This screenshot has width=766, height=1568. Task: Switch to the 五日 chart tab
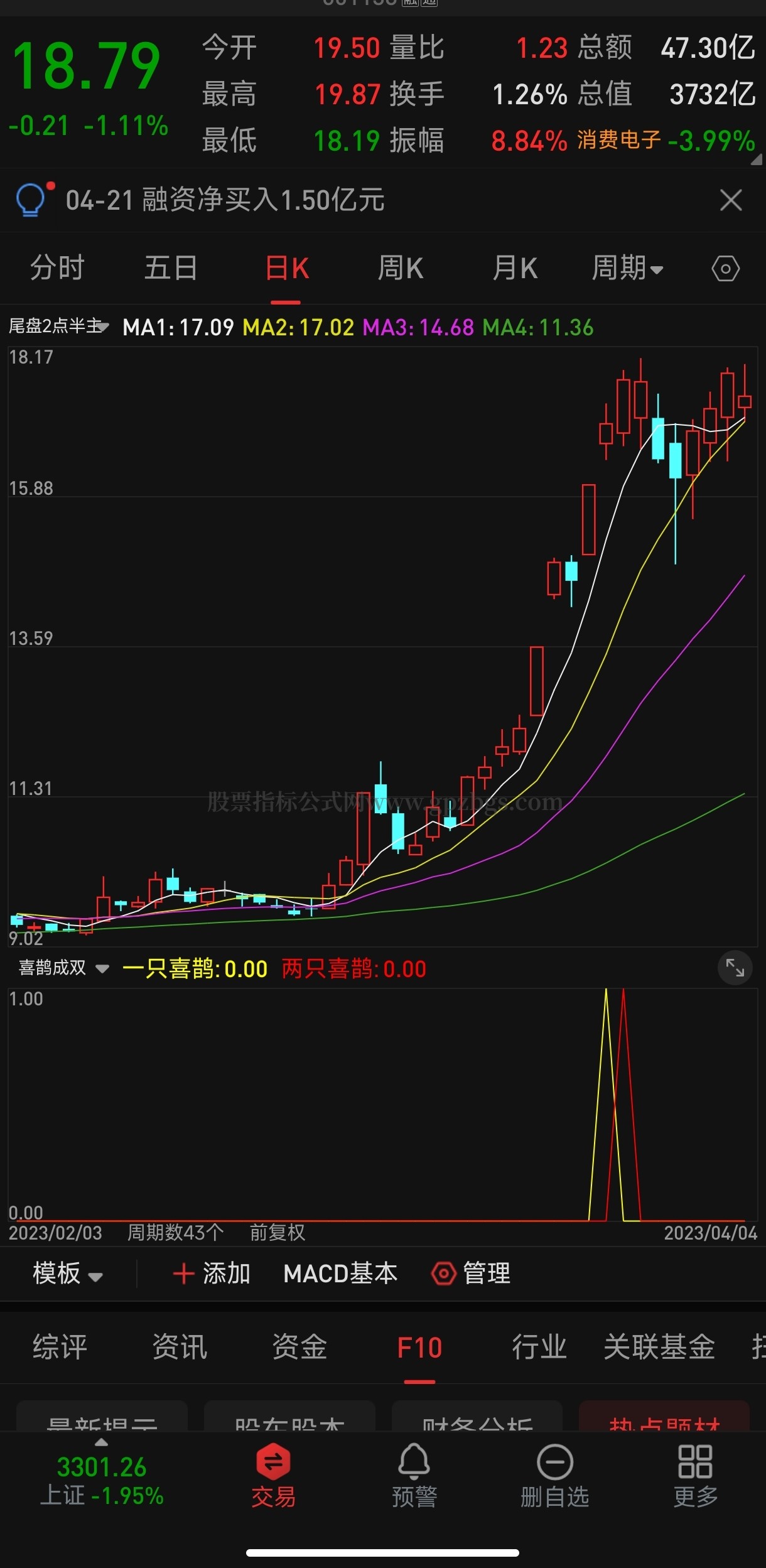click(171, 269)
